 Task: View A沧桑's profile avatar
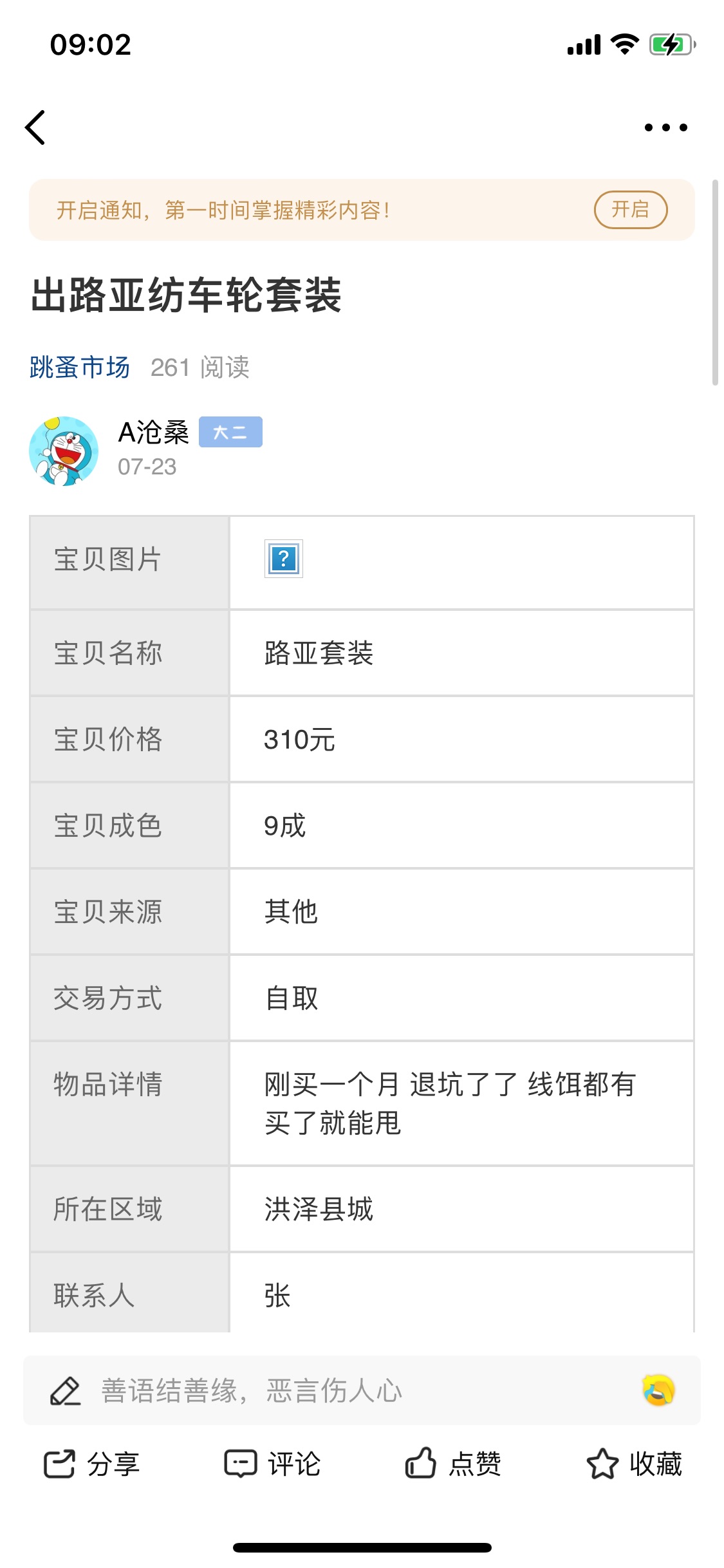click(x=64, y=451)
